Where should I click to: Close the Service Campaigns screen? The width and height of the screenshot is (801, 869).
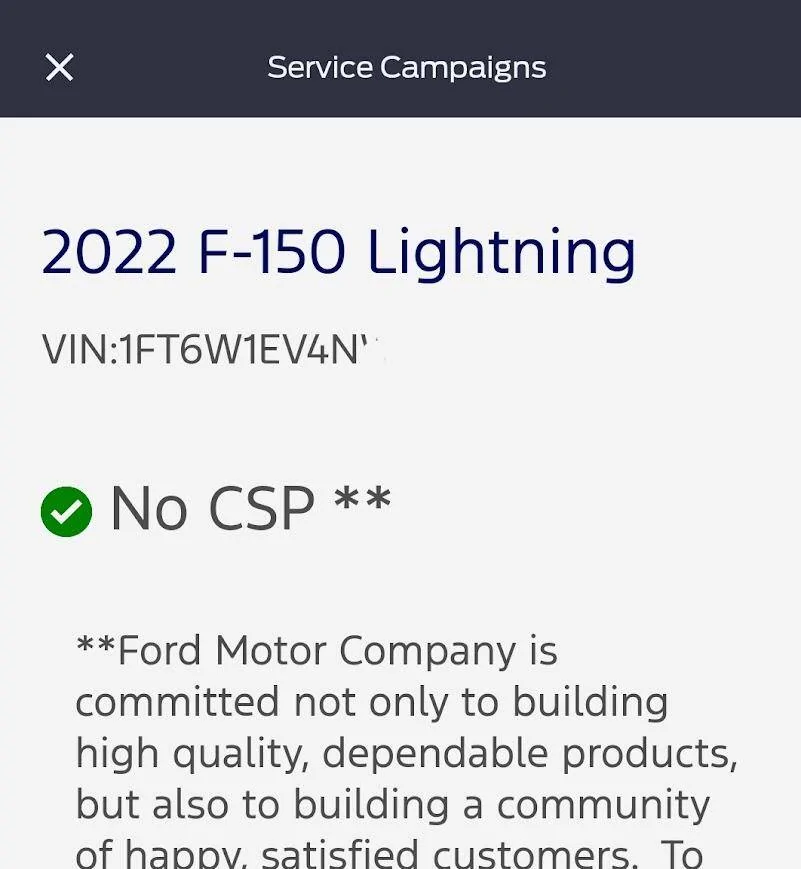pyautogui.click(x=60, y=68)
